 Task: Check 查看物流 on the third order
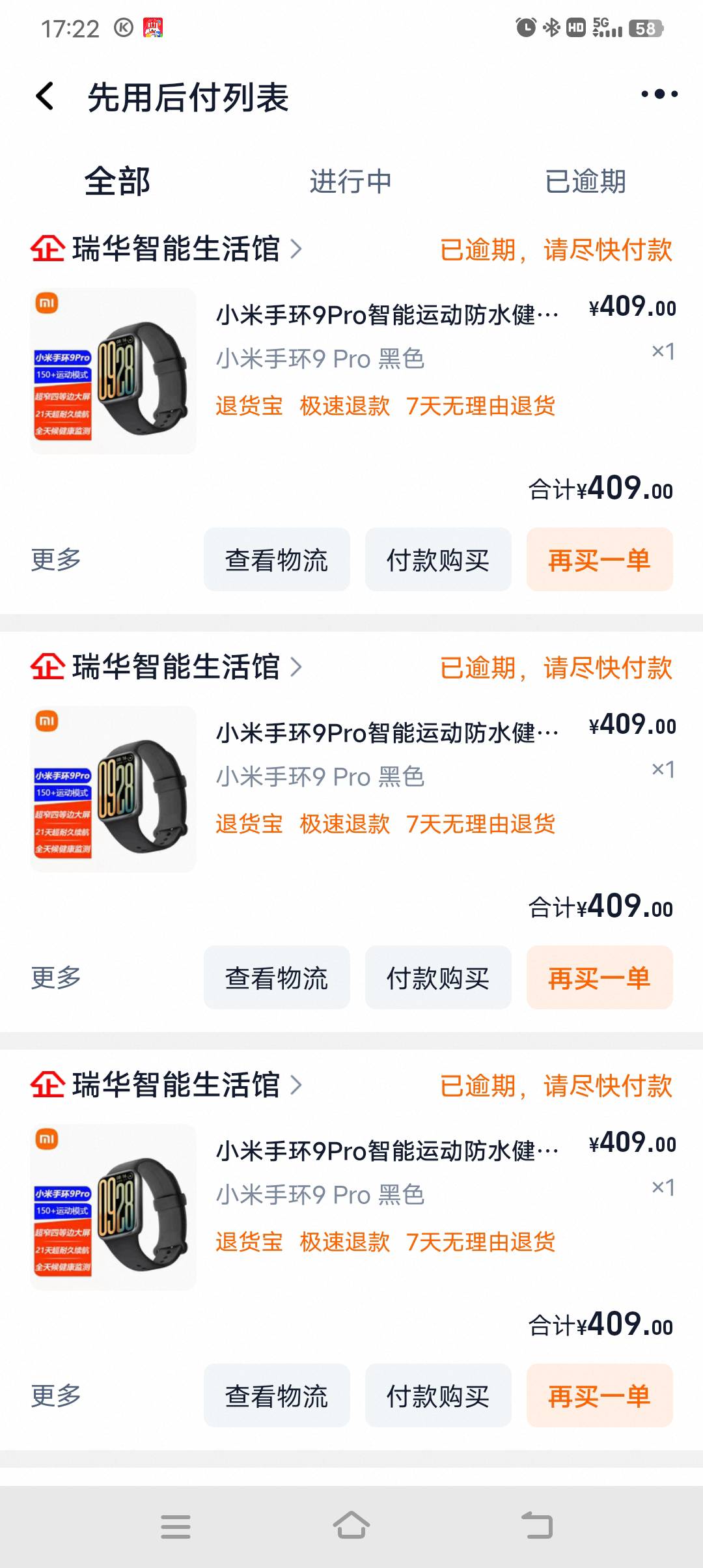[x=277, y=1396]
